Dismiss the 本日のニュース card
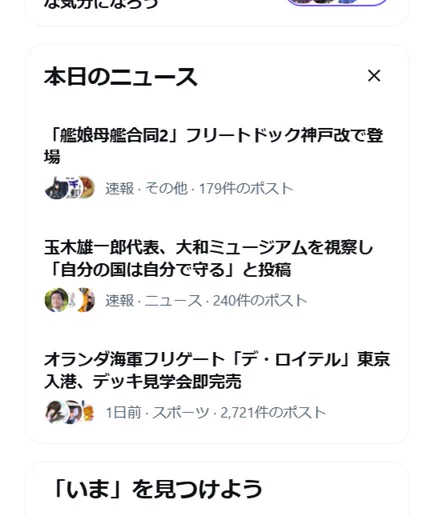This screenshot has height=517, width=428. pyautogui.click(x=374, y=76)
